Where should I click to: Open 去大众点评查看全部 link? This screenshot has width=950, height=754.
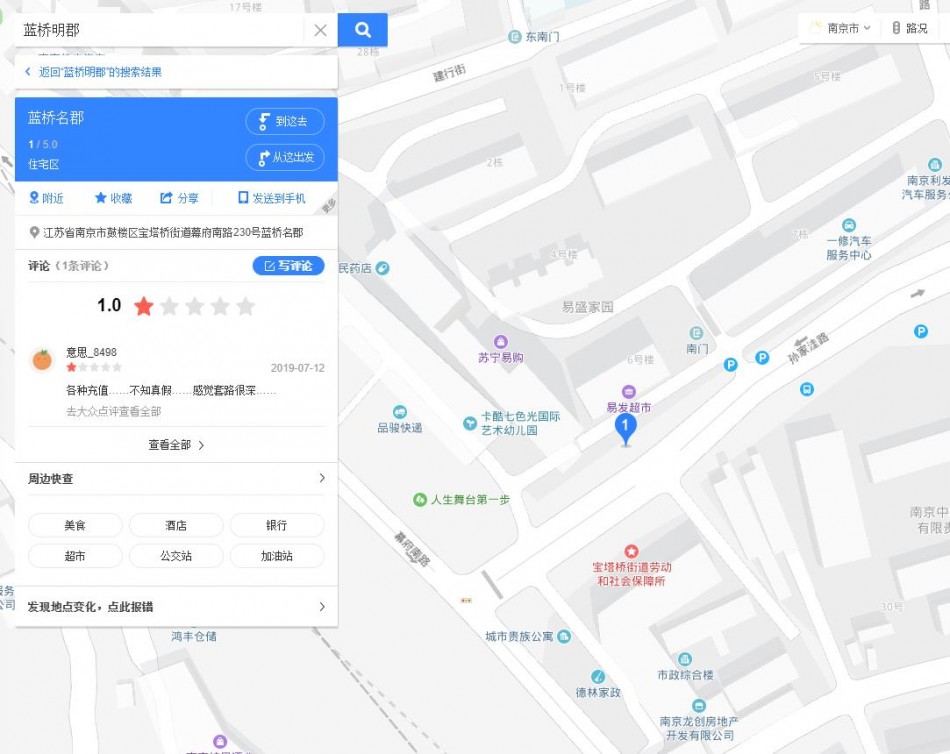(x=113, y=411)
